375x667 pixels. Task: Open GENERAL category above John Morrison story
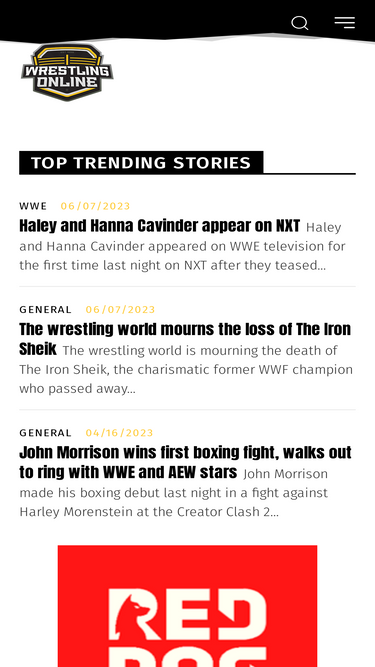(x=45, y=433)
